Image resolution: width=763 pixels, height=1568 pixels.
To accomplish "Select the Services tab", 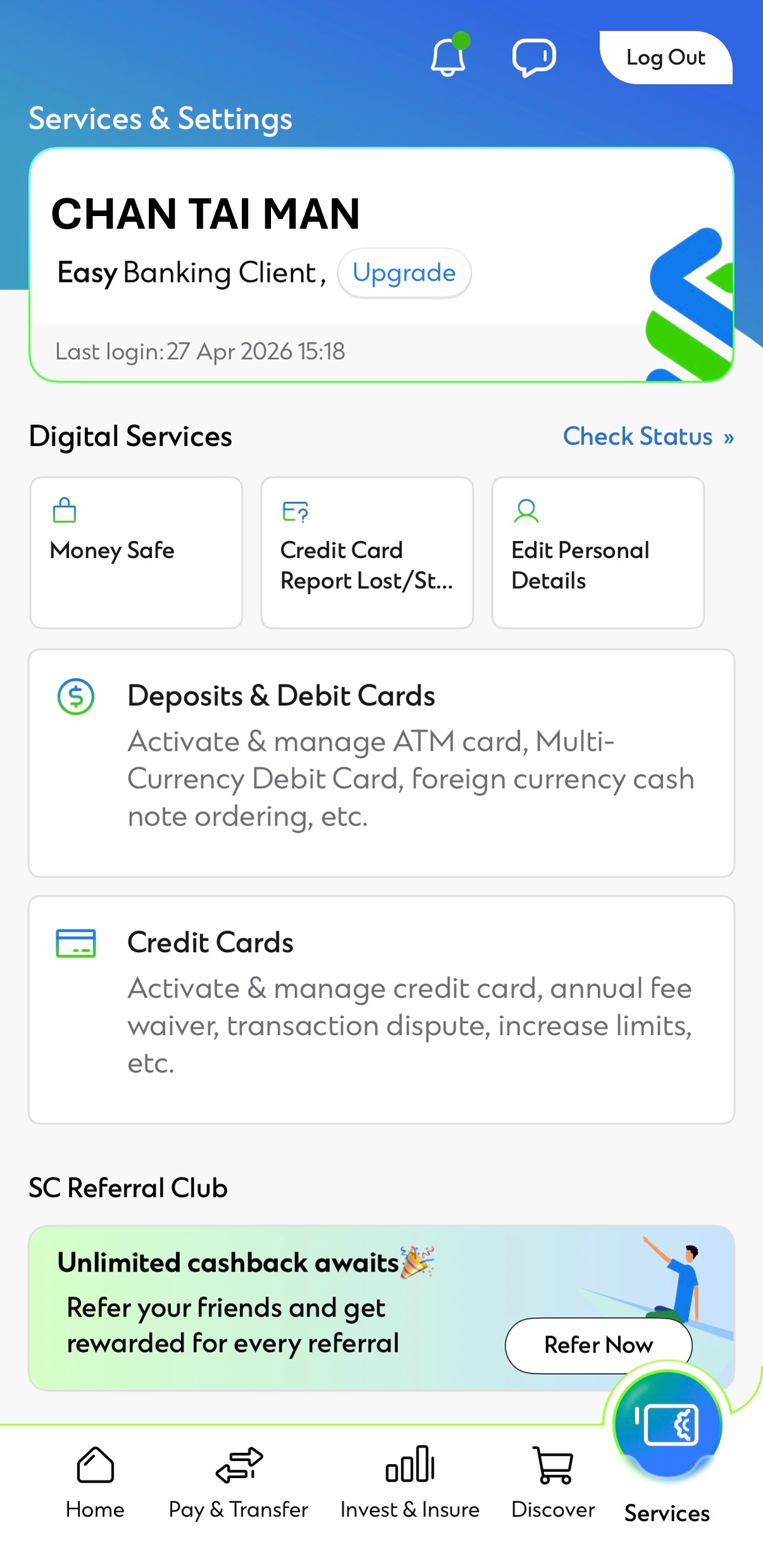I will [x=667, y=1450].
